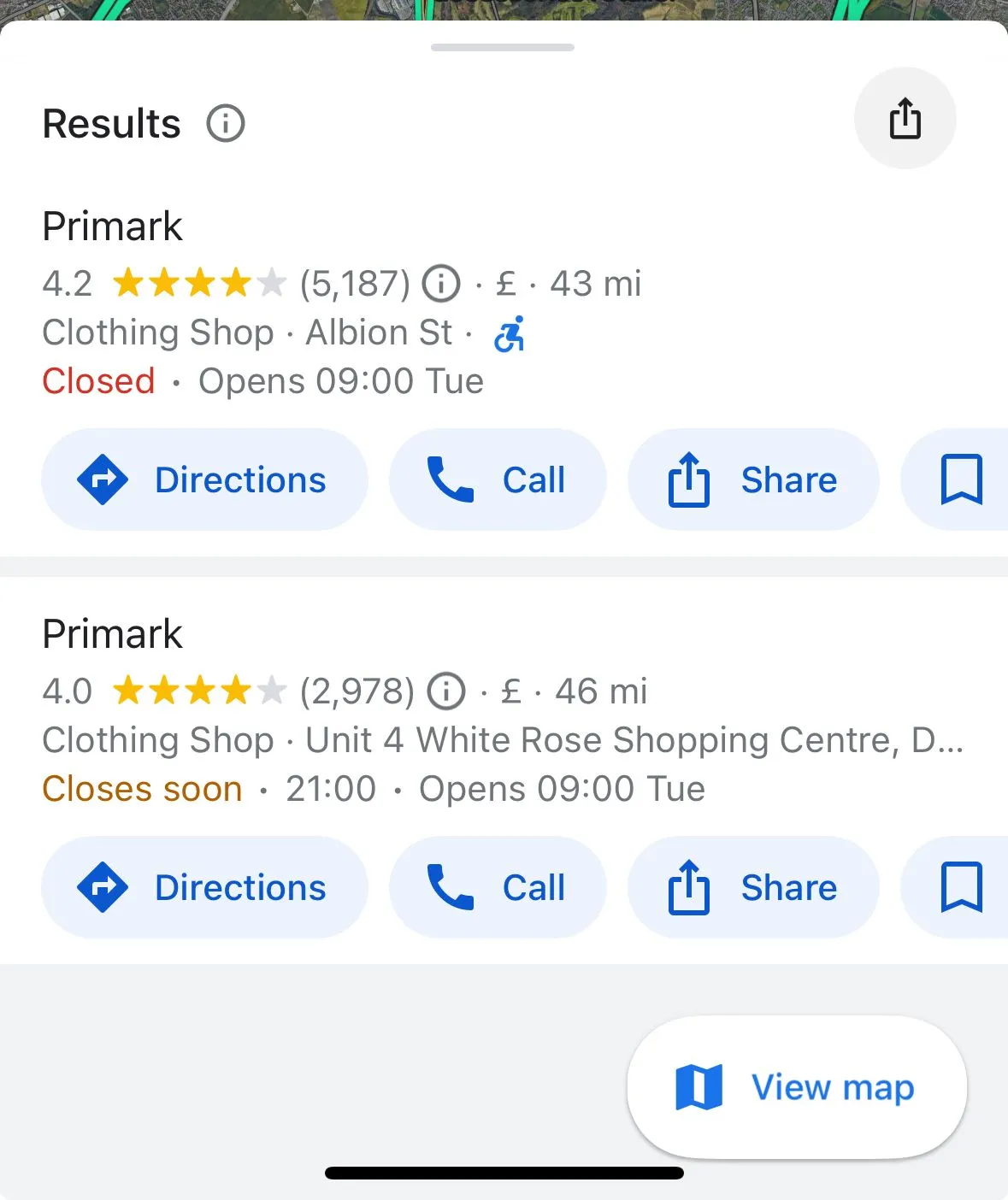Viewport: 1008px width, 1200px height.
Task: Open the Results info icon
Action: click(x=226, y=124)
